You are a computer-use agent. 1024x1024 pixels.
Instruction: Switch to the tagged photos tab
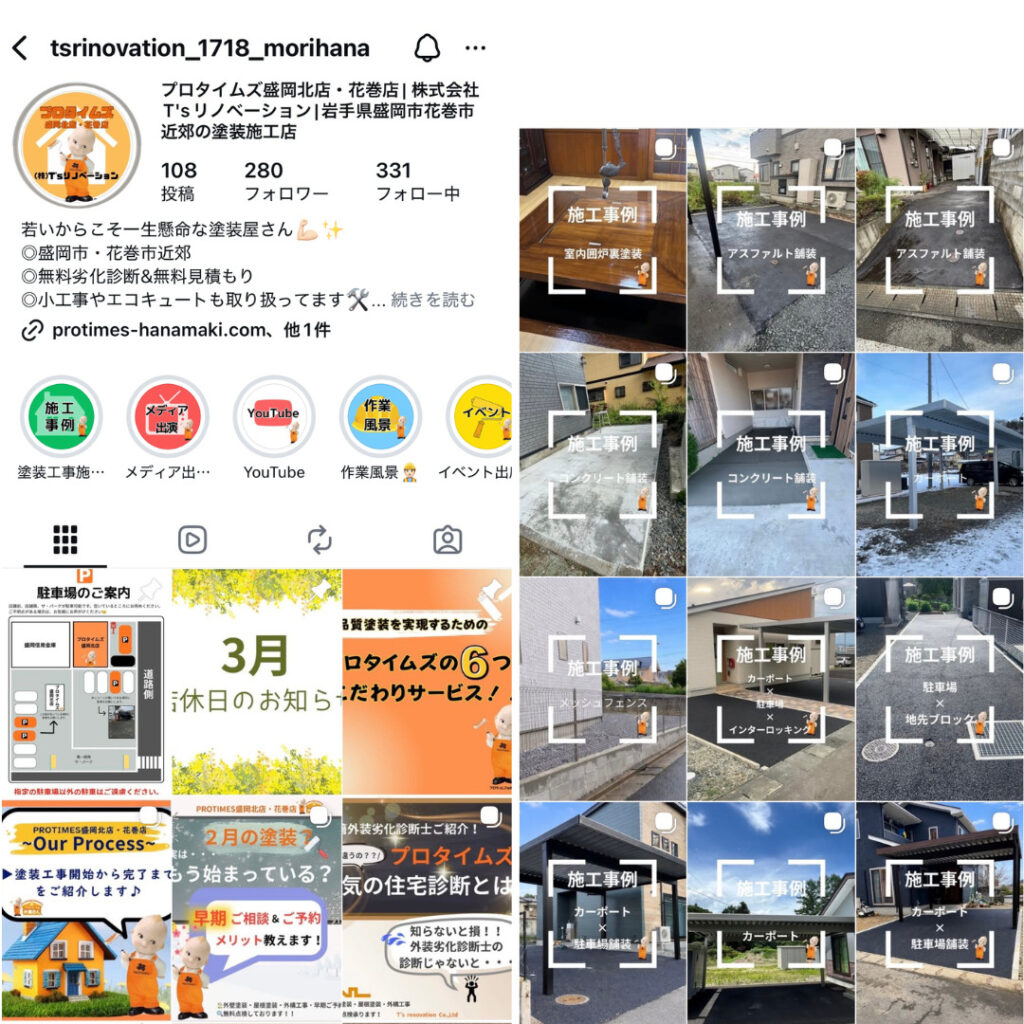pyautogui.click(x=447, y=540)
